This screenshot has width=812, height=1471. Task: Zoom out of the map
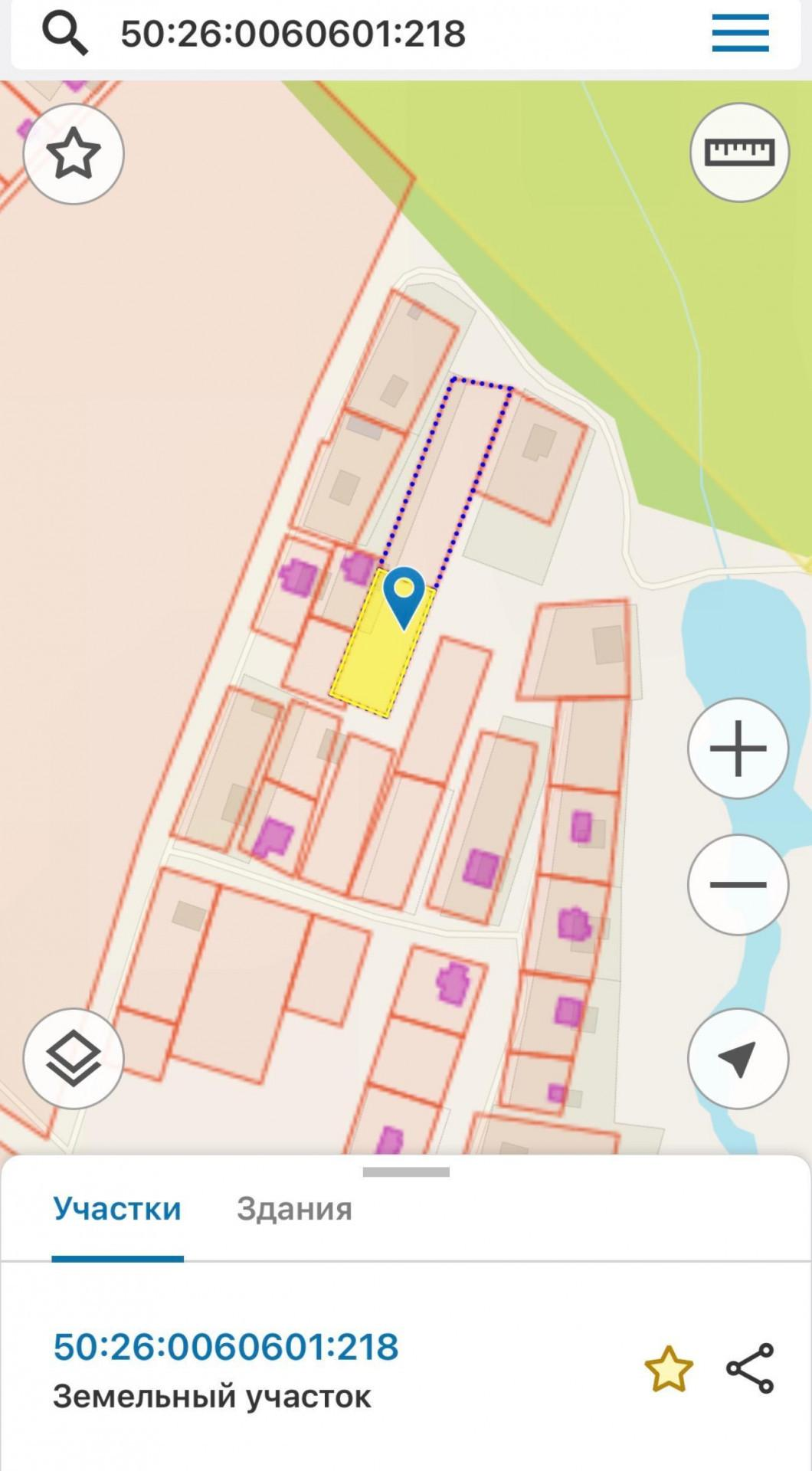click(x=738, y=885)
